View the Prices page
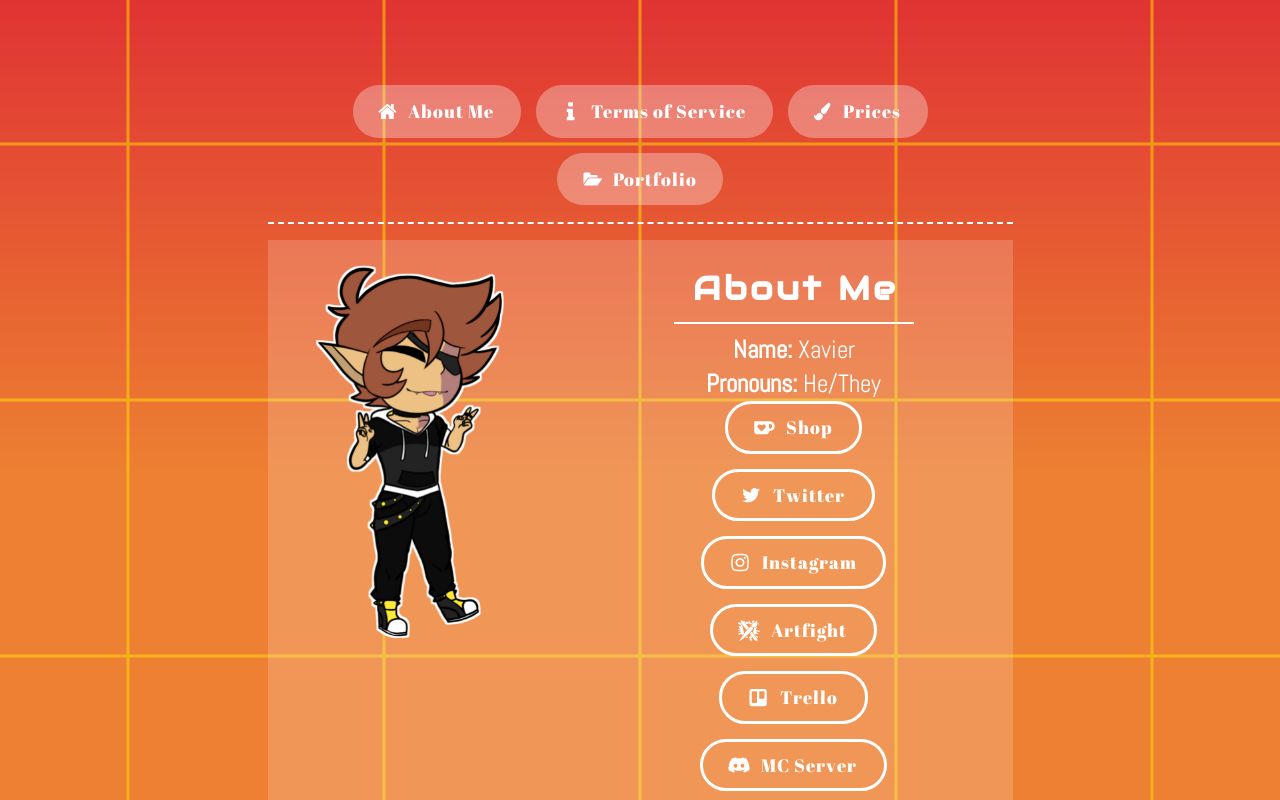1280x800 pixels. (x=857, y=111)
